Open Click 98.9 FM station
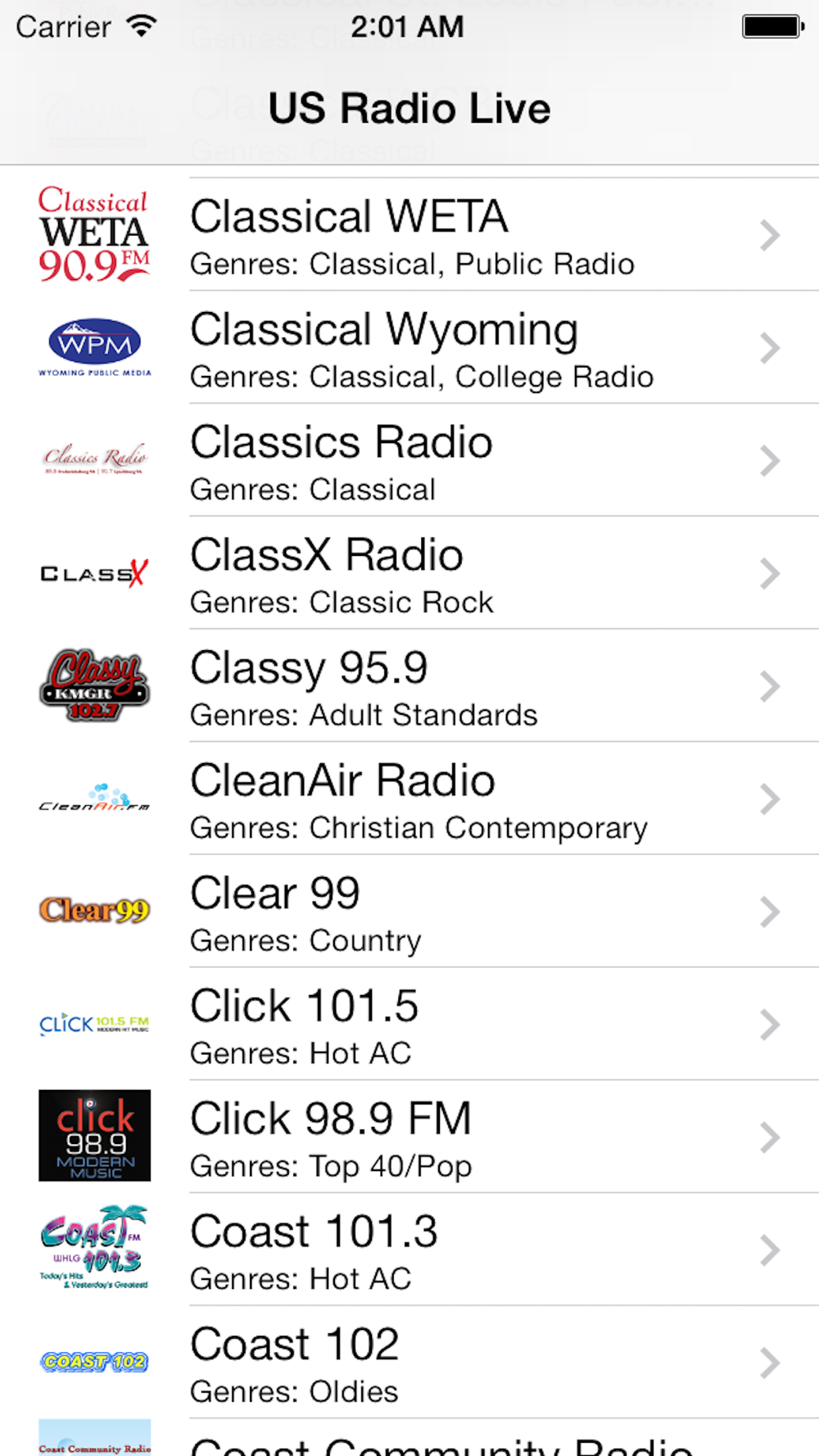Screen dimensions: 819x1456 409,1138
